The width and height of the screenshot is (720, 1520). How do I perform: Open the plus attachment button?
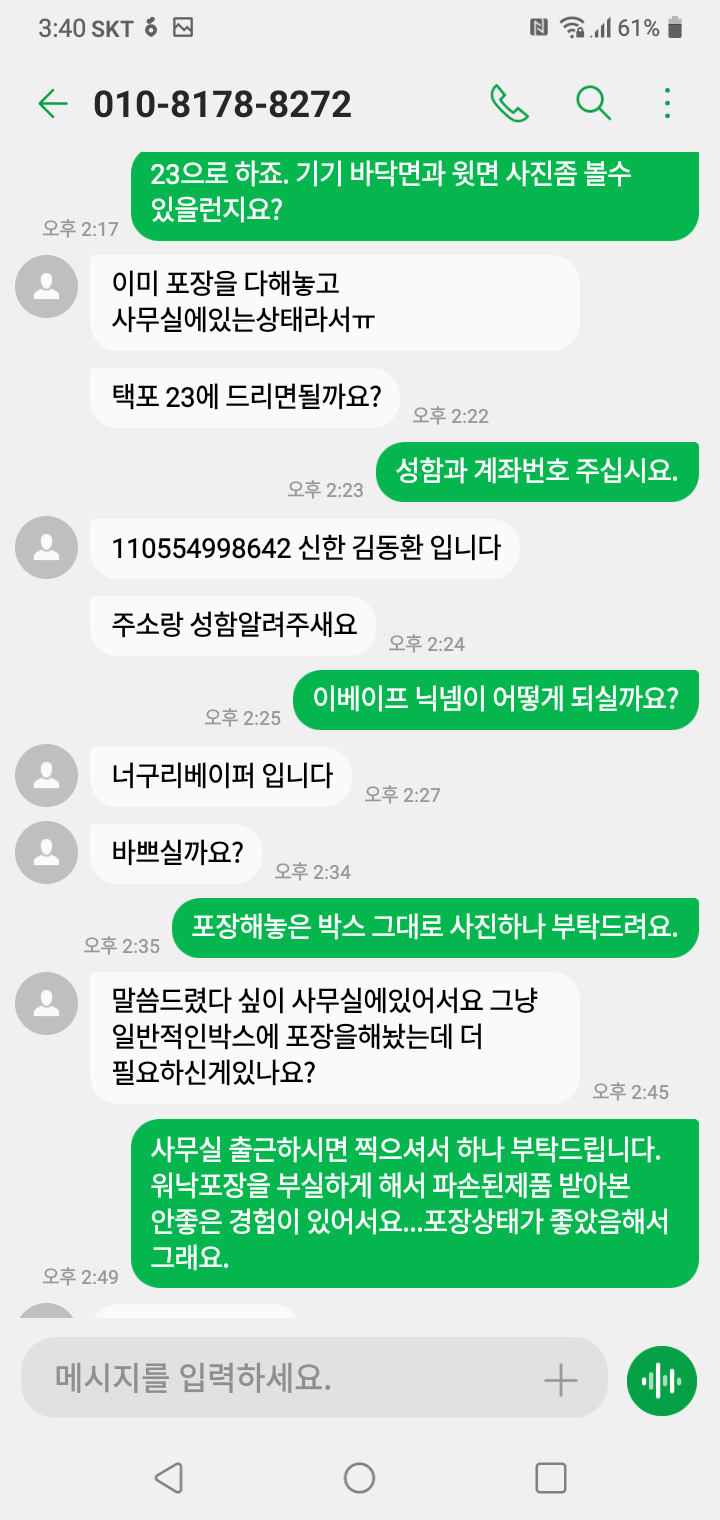click(560, 1380)
